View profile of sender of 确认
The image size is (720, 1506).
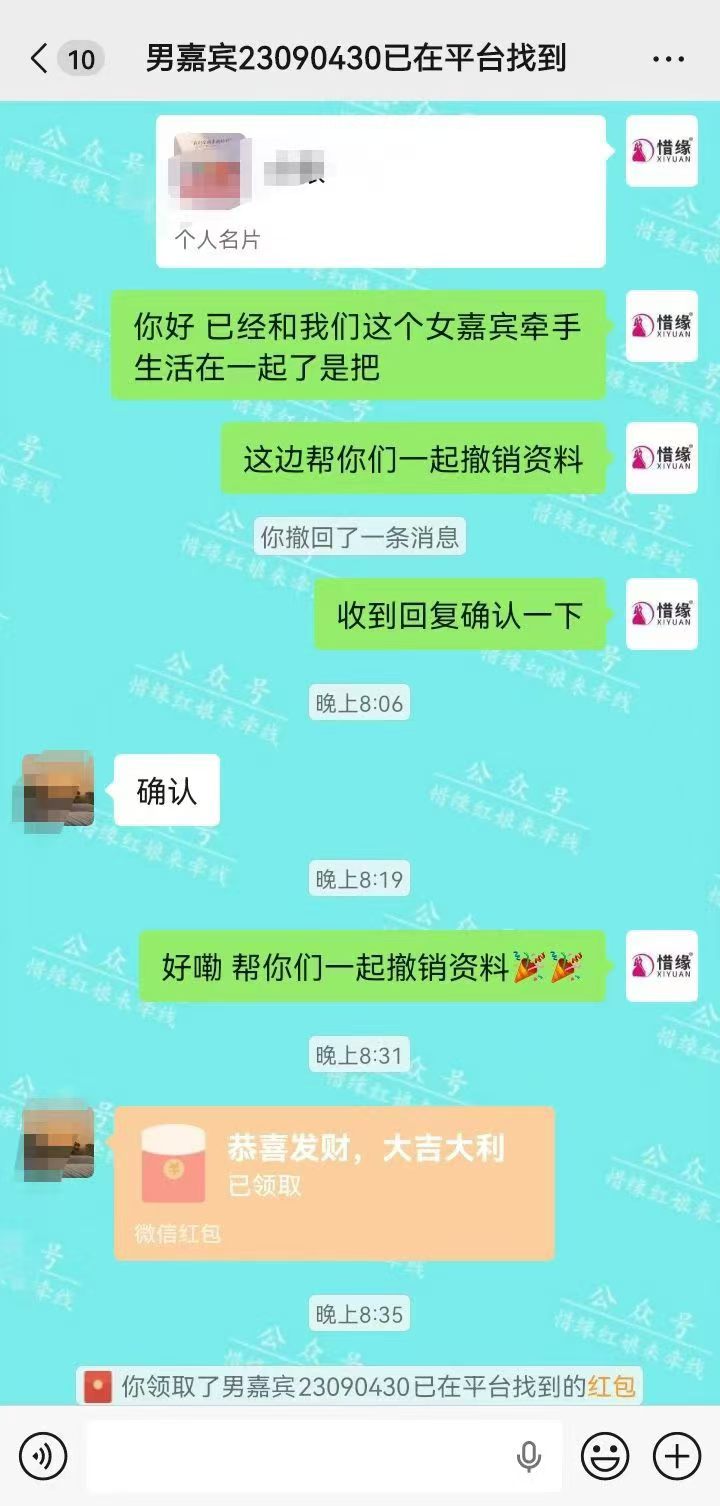tap(58, 789)
